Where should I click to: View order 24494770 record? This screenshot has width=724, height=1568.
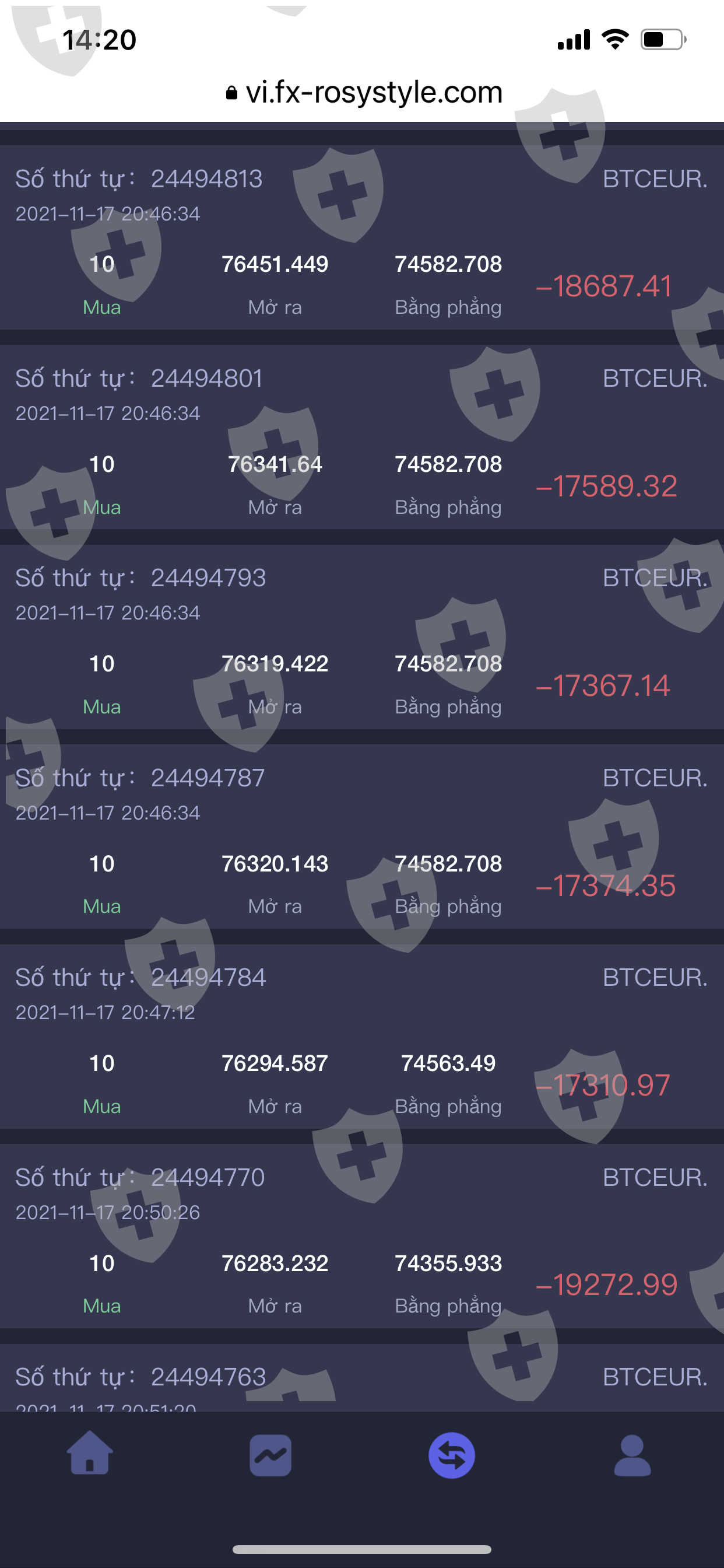coord(362,1235)
